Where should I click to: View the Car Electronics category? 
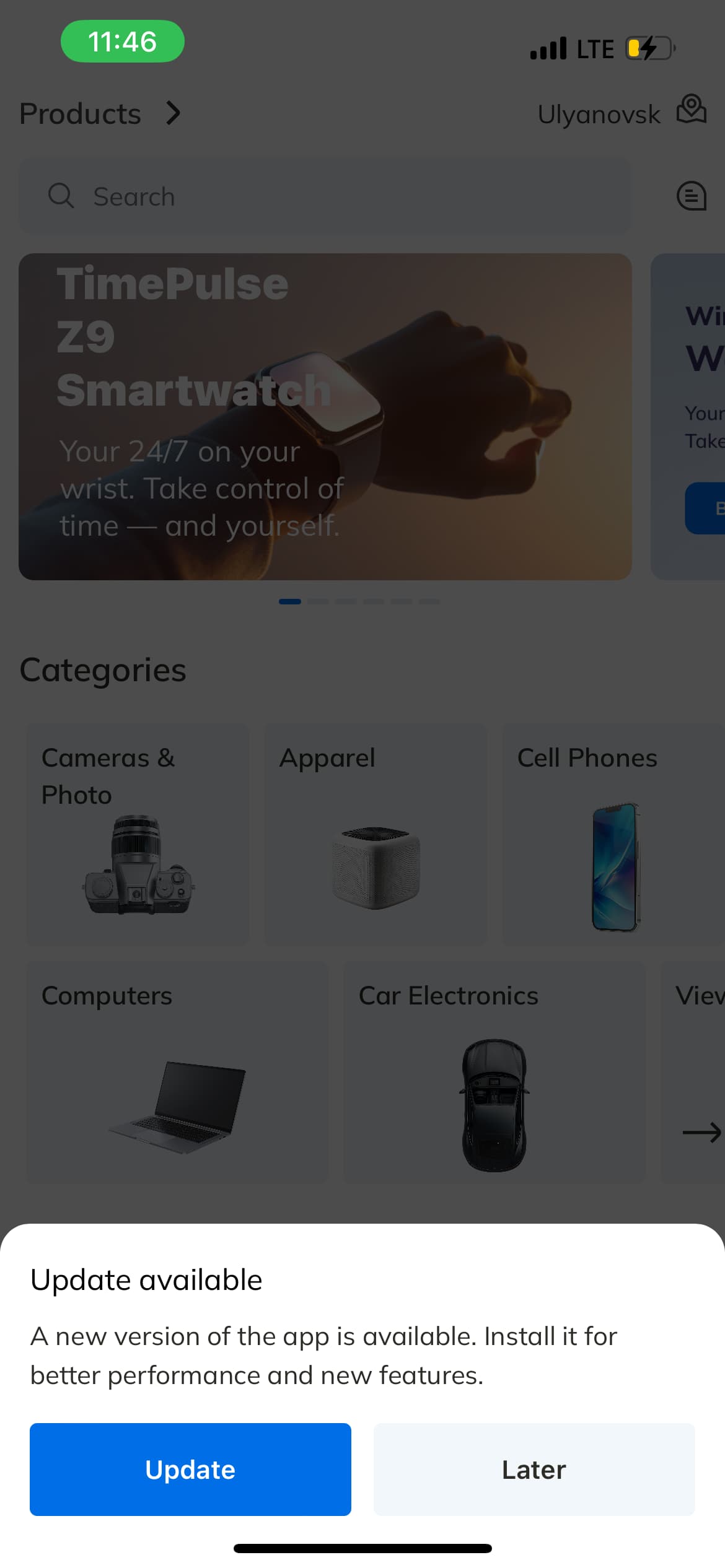click(x=494, y=1073)
